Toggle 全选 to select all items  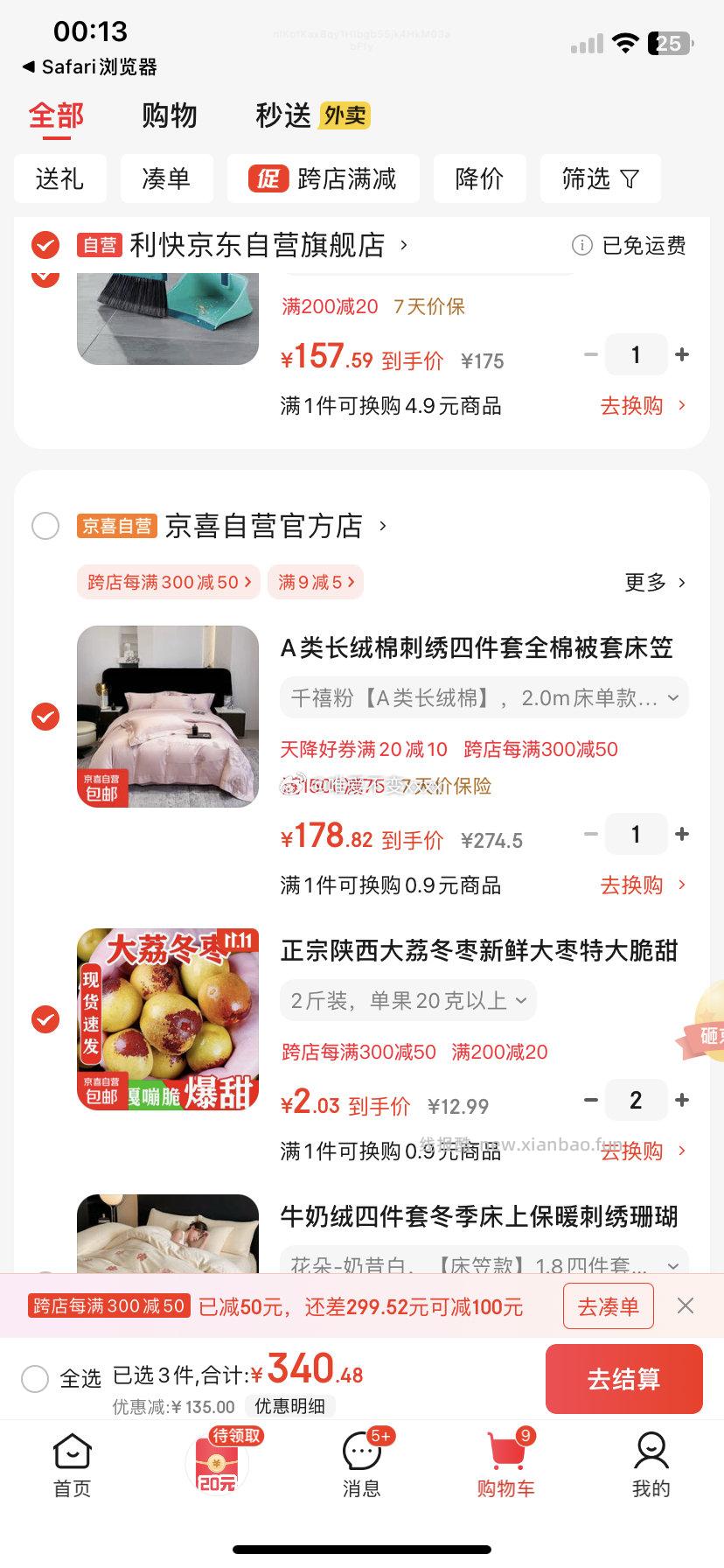coord(35,1378)
